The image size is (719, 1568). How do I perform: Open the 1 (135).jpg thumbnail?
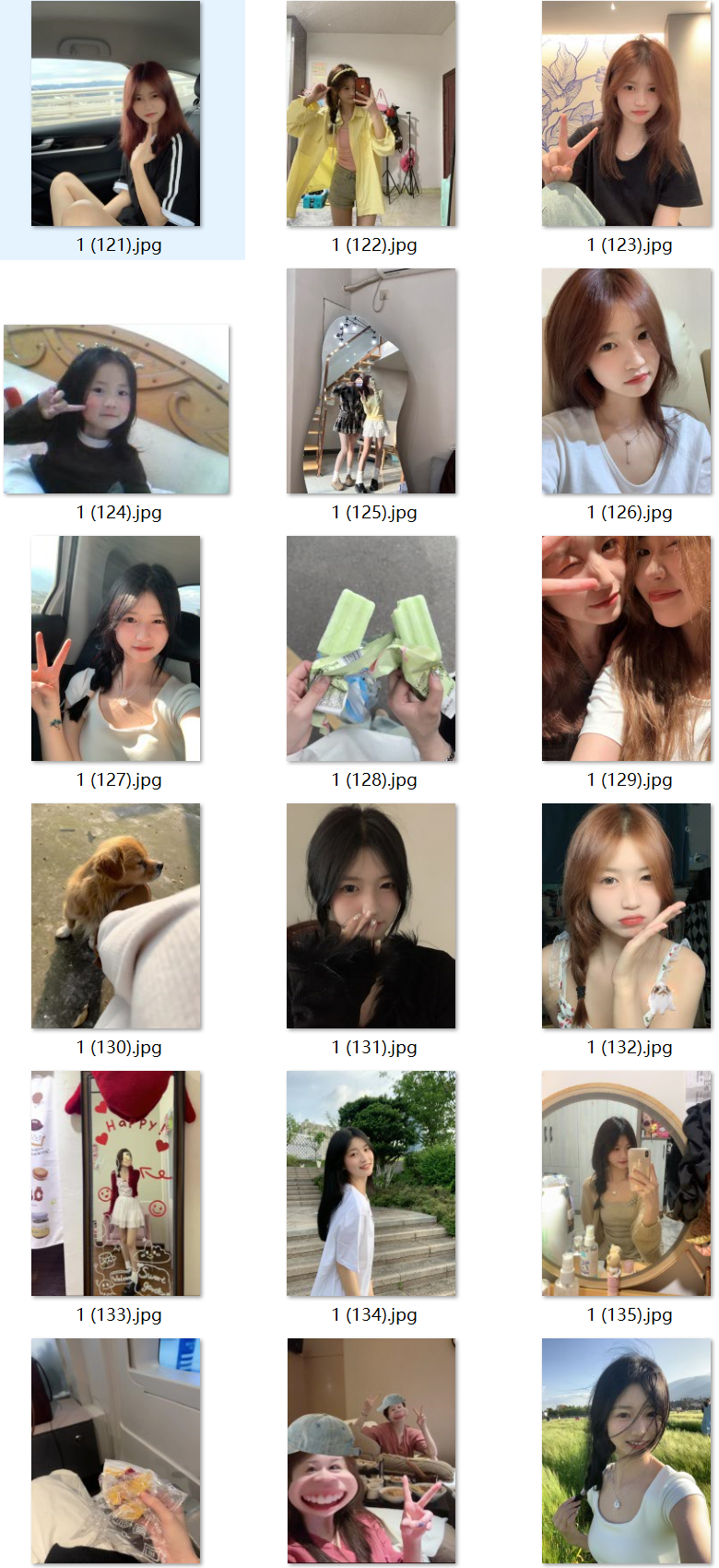click(x=626, y=1183)
